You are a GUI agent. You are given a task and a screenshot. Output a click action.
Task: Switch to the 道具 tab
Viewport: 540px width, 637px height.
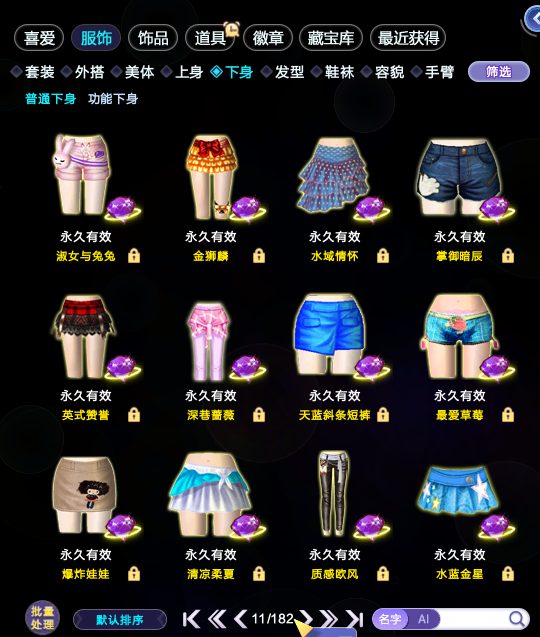[x=210, y=38]
